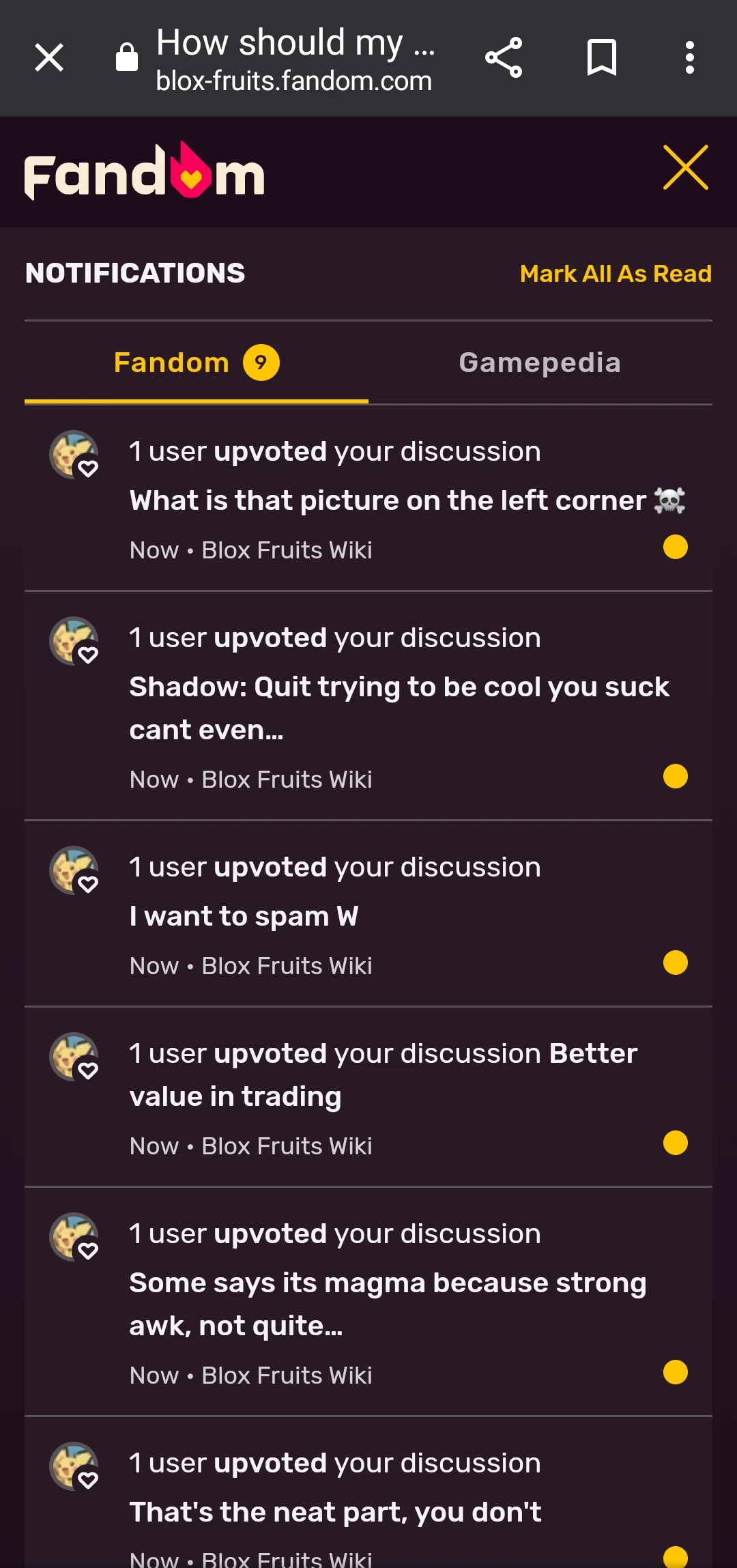Open the three-dot browser menu
Screen dimensions: 737x1568
[689, 57]
